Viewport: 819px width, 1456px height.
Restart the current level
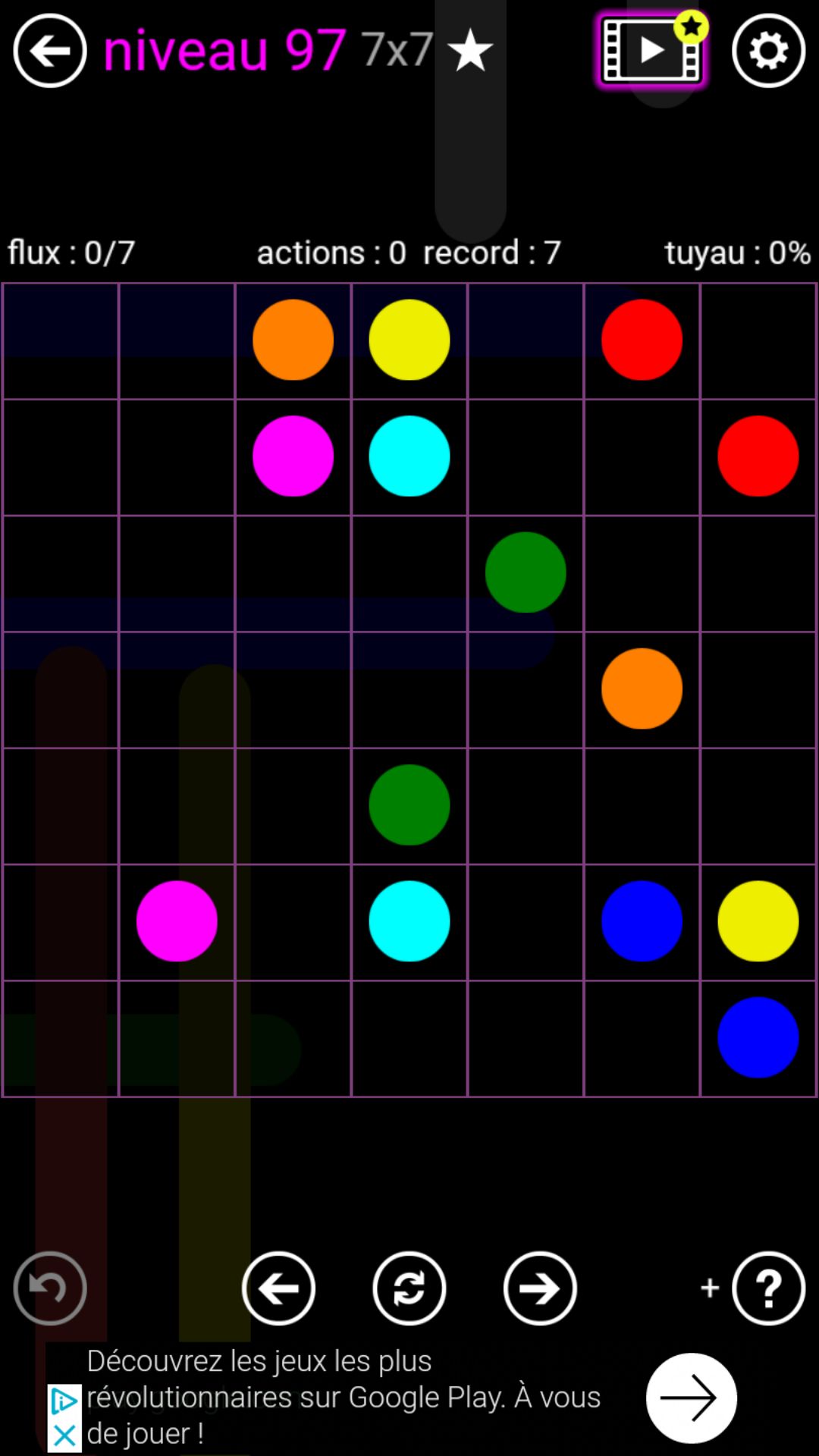[409, 1288]
